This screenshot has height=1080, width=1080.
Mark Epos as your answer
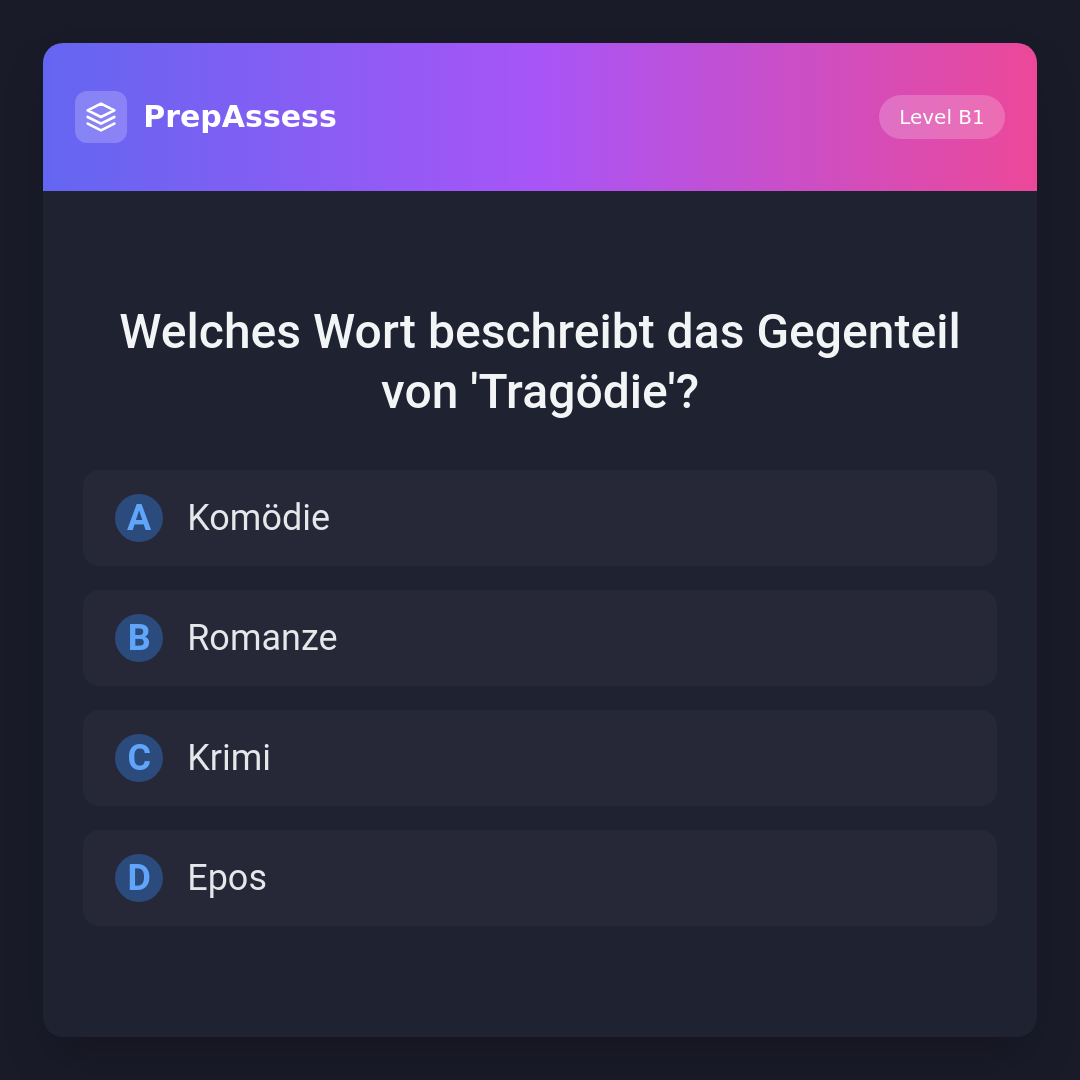(540, 878)
